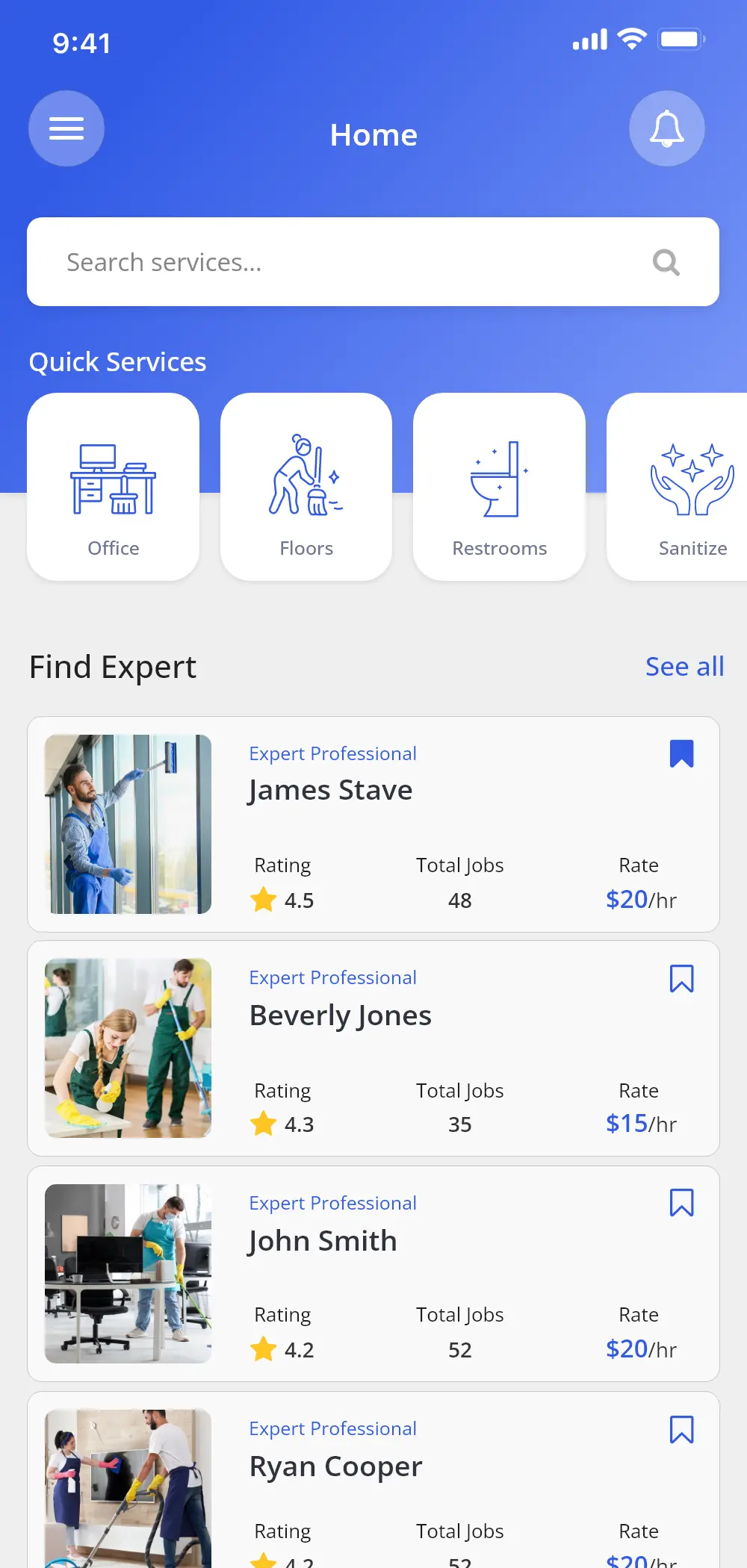Tap See all experts
Image resolution: width=747 pixels, height=1568 pixels.
coord(684,666)
